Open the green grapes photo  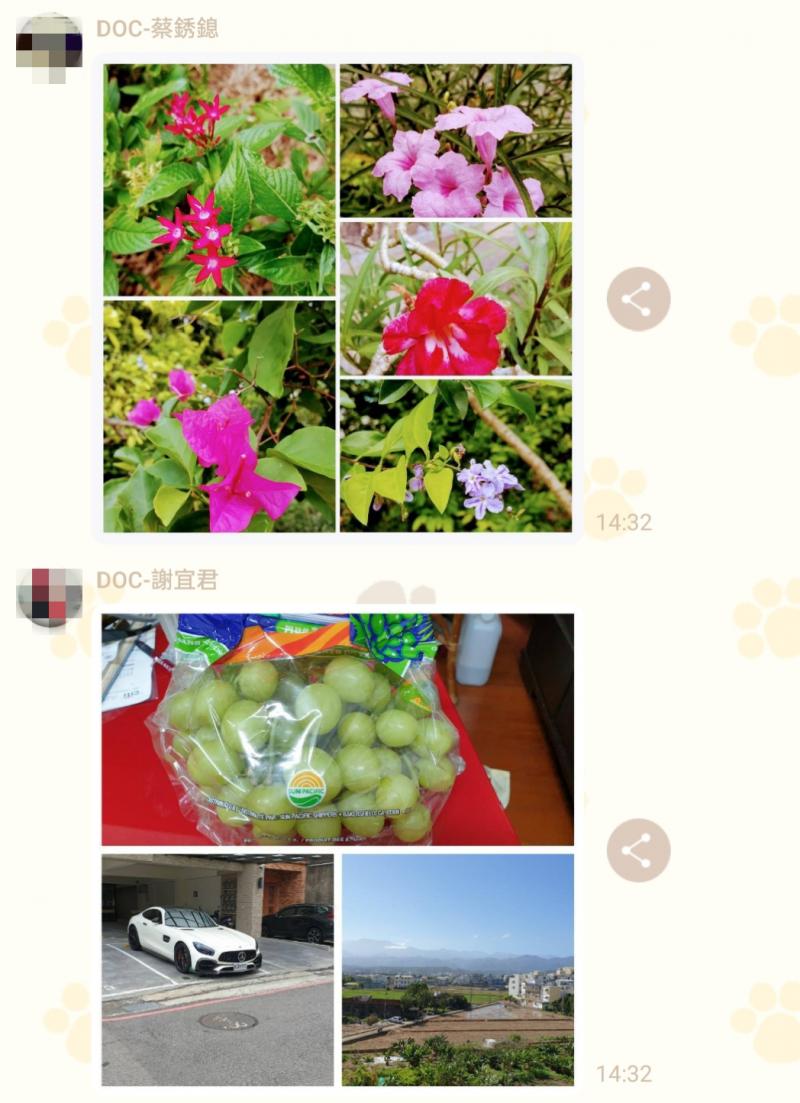338,729
